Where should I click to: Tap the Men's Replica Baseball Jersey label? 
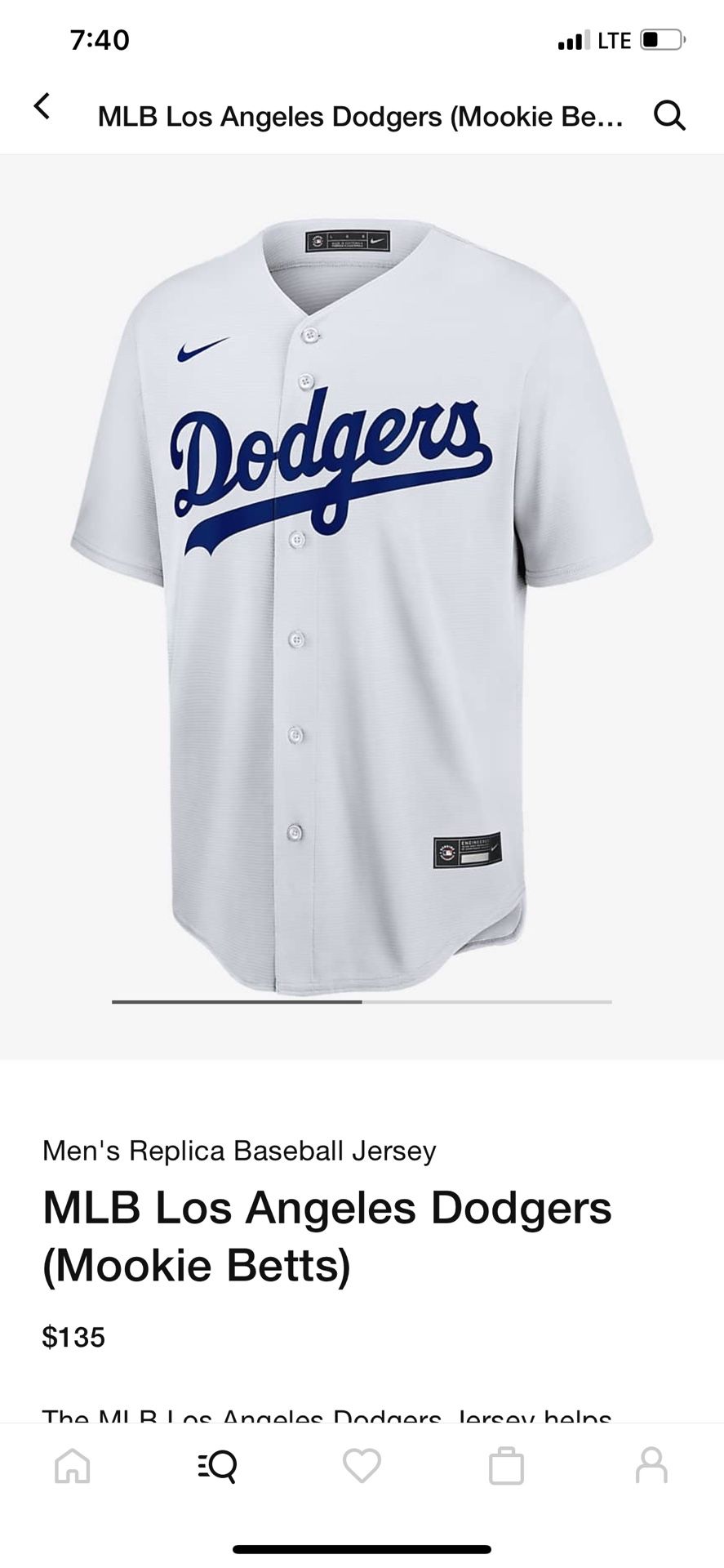click(x=239, y=1149)
